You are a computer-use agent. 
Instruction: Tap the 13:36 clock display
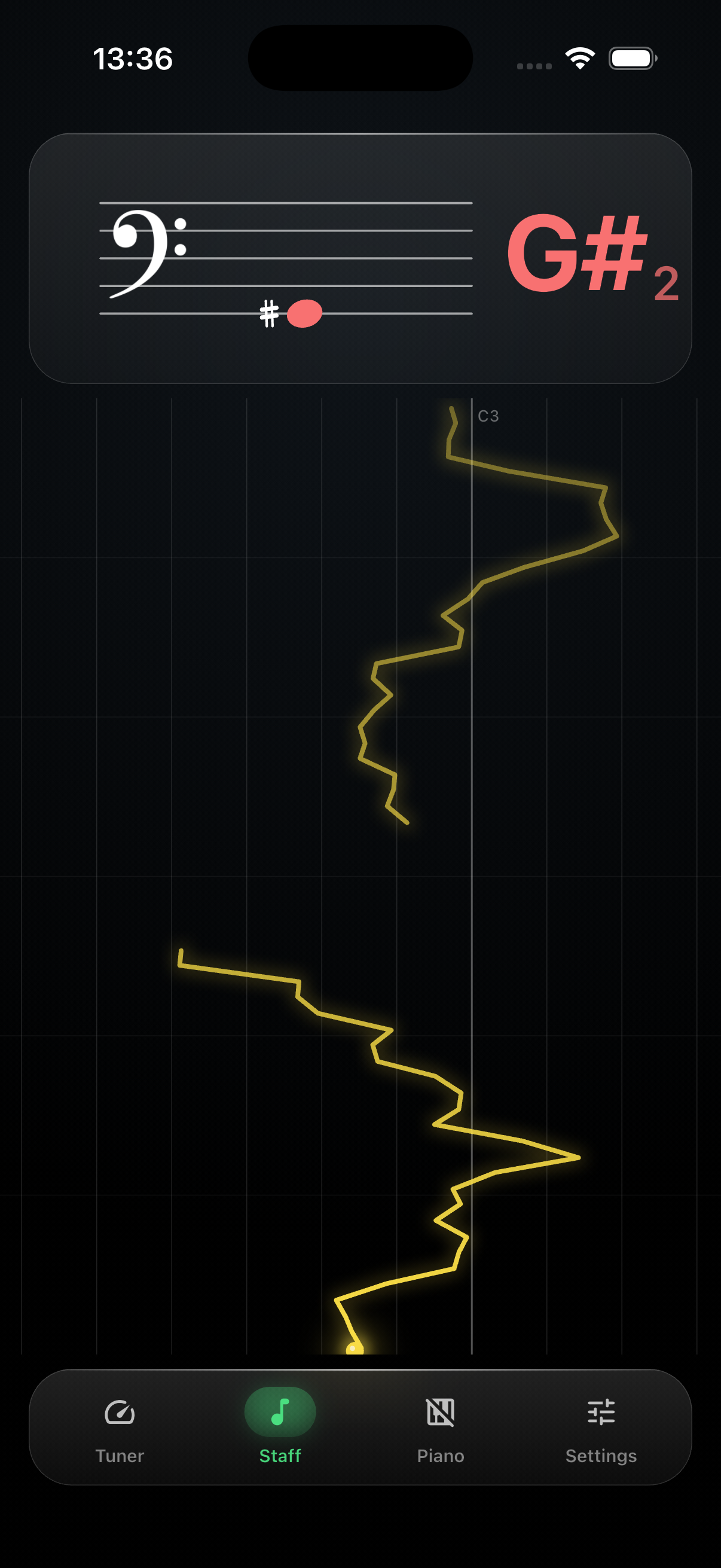click(133, 59)
